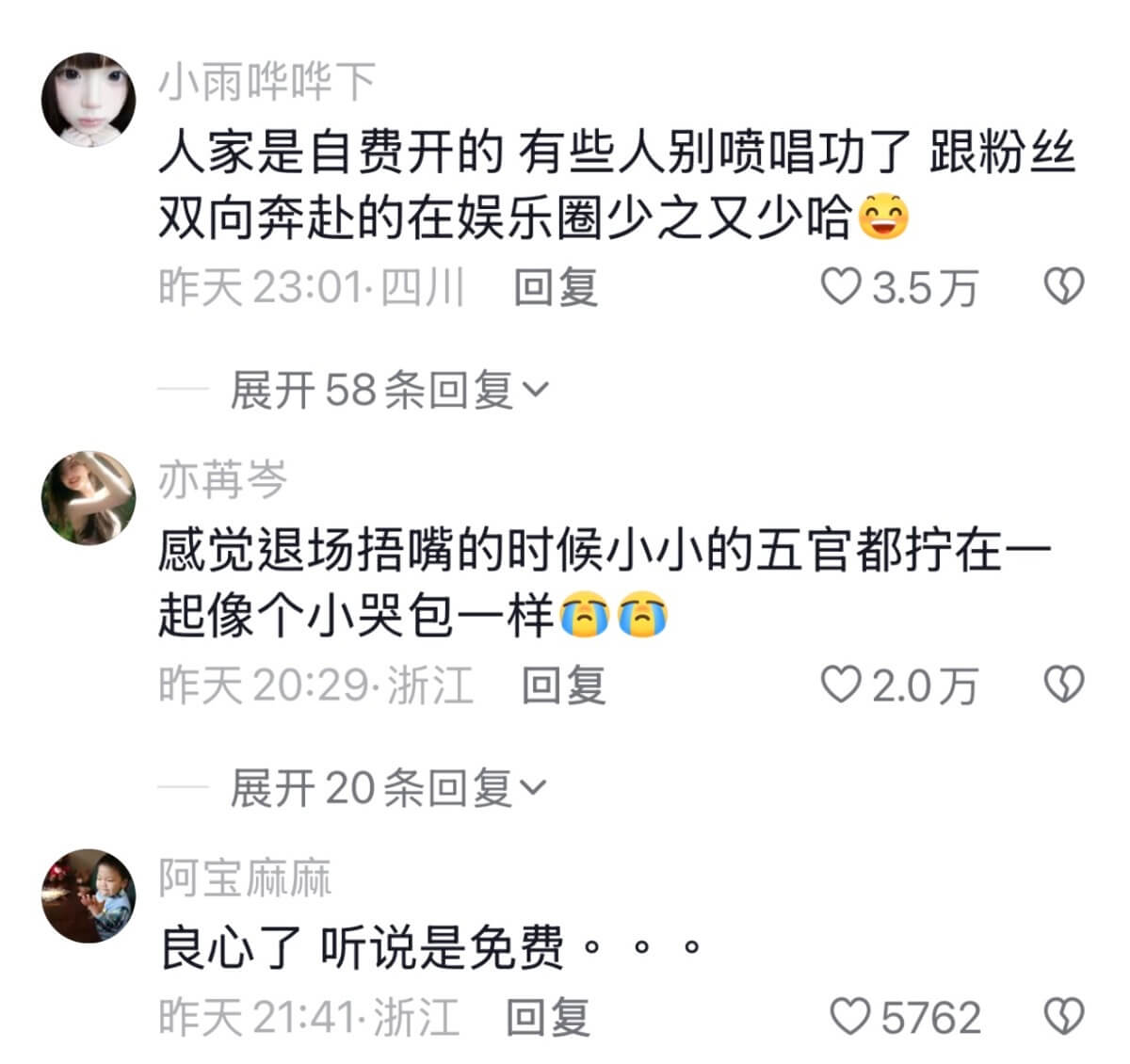This screenshot has width=1130, height=1064.
Task: Dislike the comment by 阿宝麻麻
Action: [1064, 1017]
